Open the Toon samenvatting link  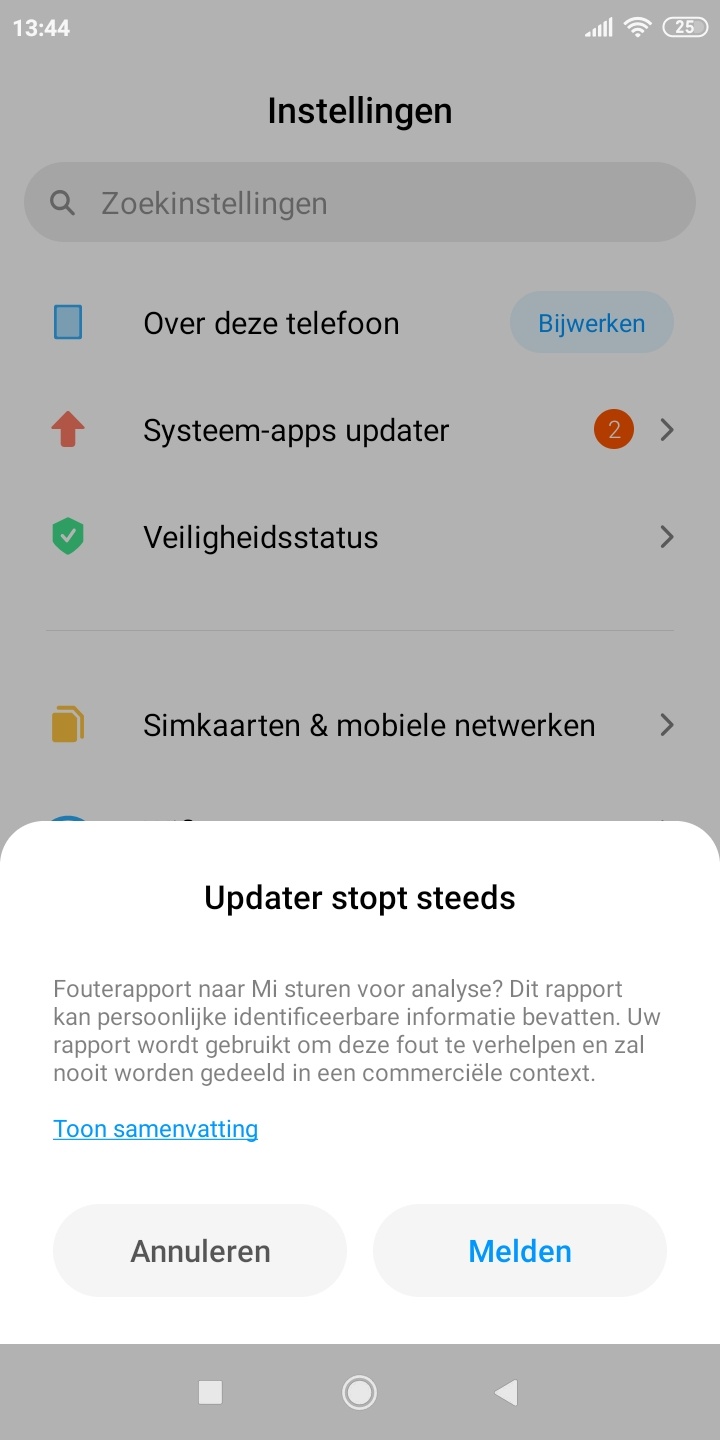point(155,1129)
